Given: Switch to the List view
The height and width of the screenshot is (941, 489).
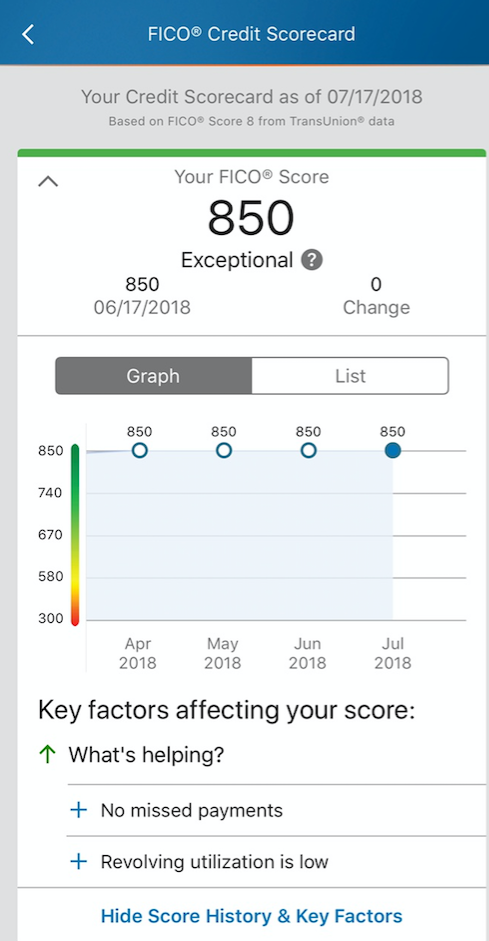Looking at the screenshot, I should click(x=350, y=376).
